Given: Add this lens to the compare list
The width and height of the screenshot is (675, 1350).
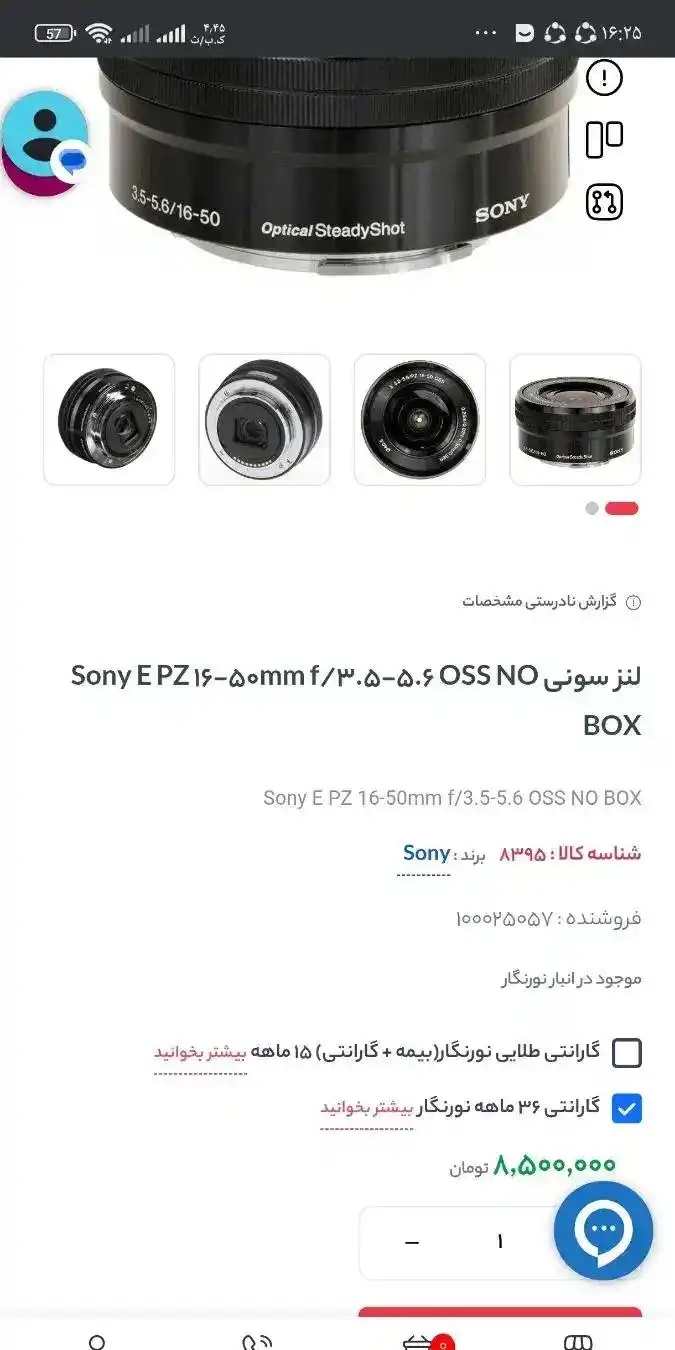Looking at the screenshot, I should point(604,139).
